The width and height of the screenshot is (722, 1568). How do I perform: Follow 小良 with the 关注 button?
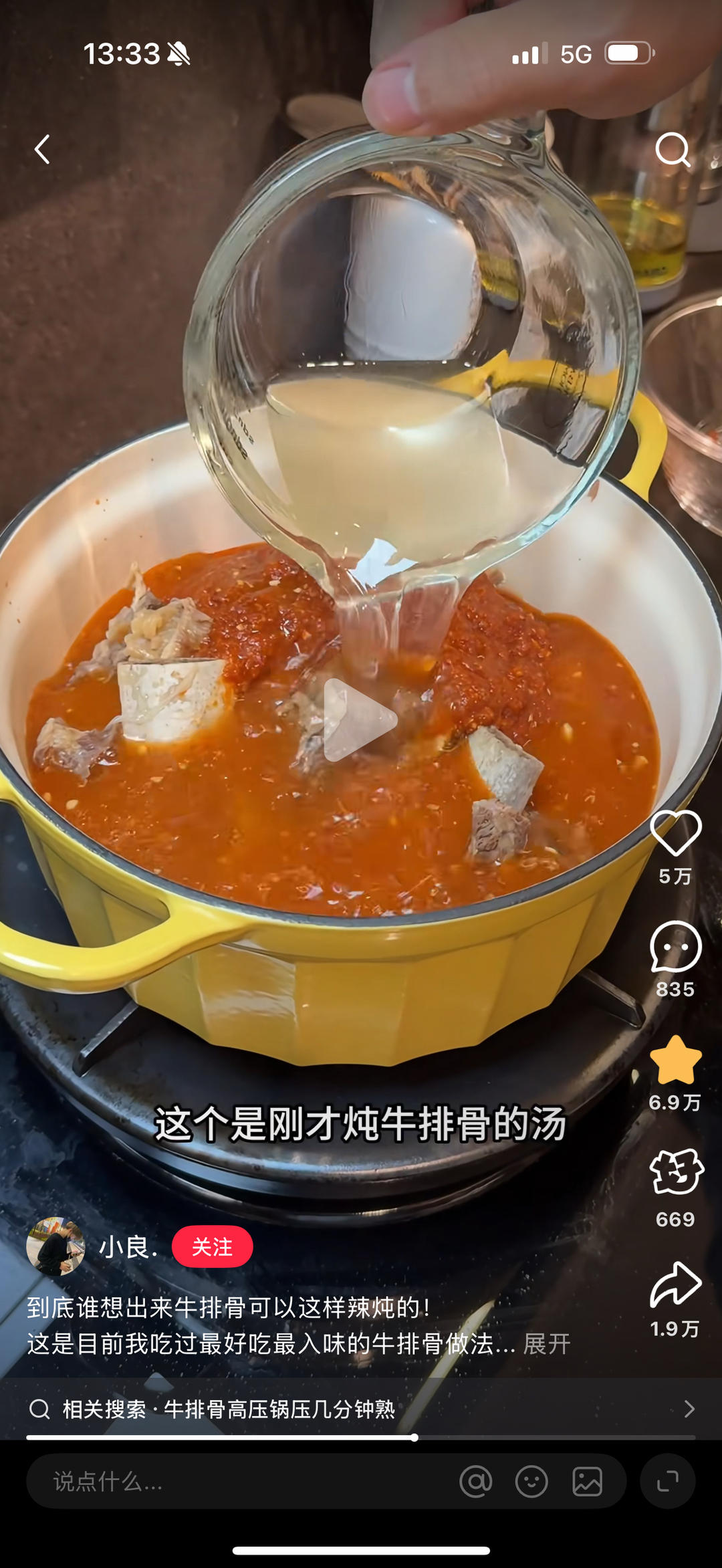pos(212,1247)
